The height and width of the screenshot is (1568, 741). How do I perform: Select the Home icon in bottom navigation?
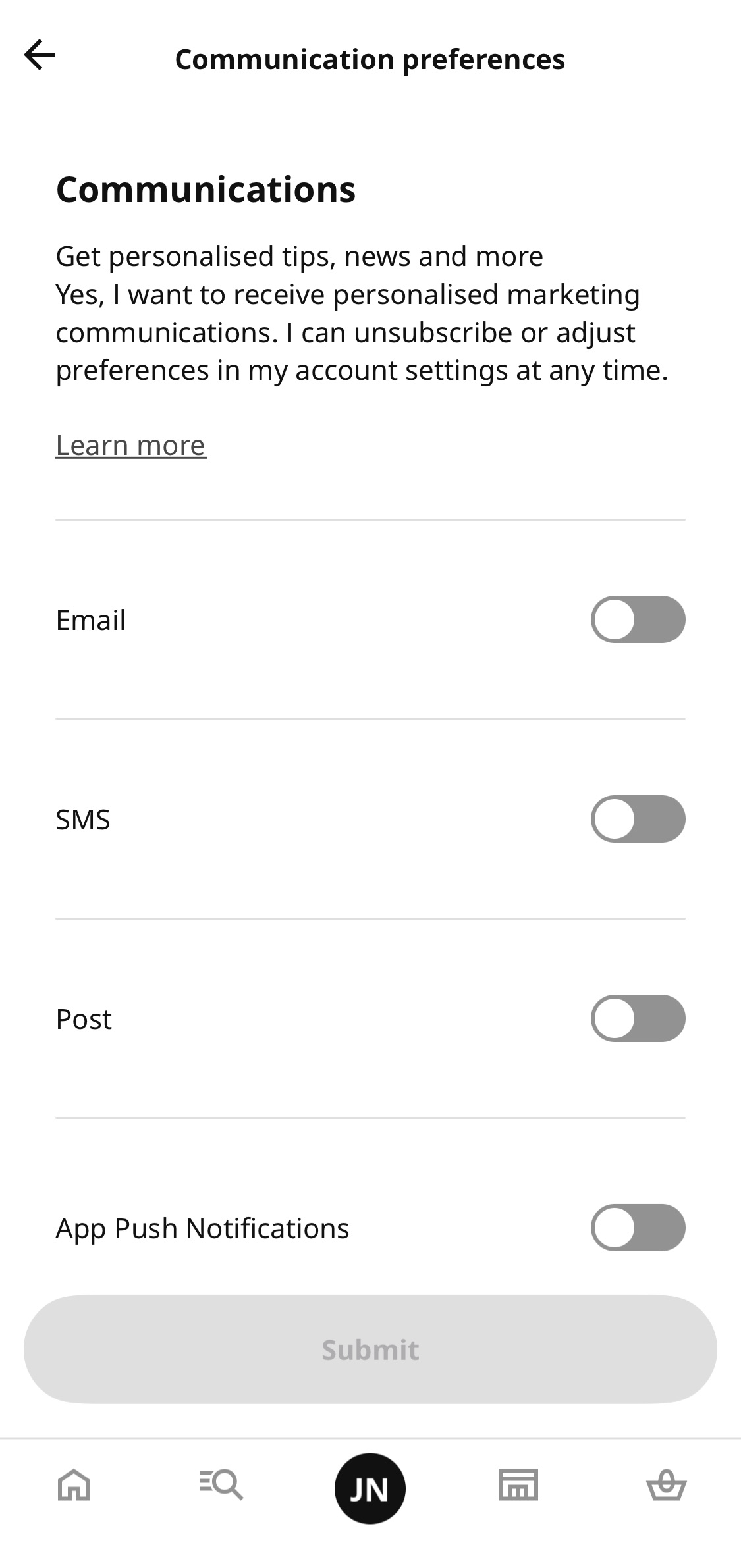point(74,1488)
